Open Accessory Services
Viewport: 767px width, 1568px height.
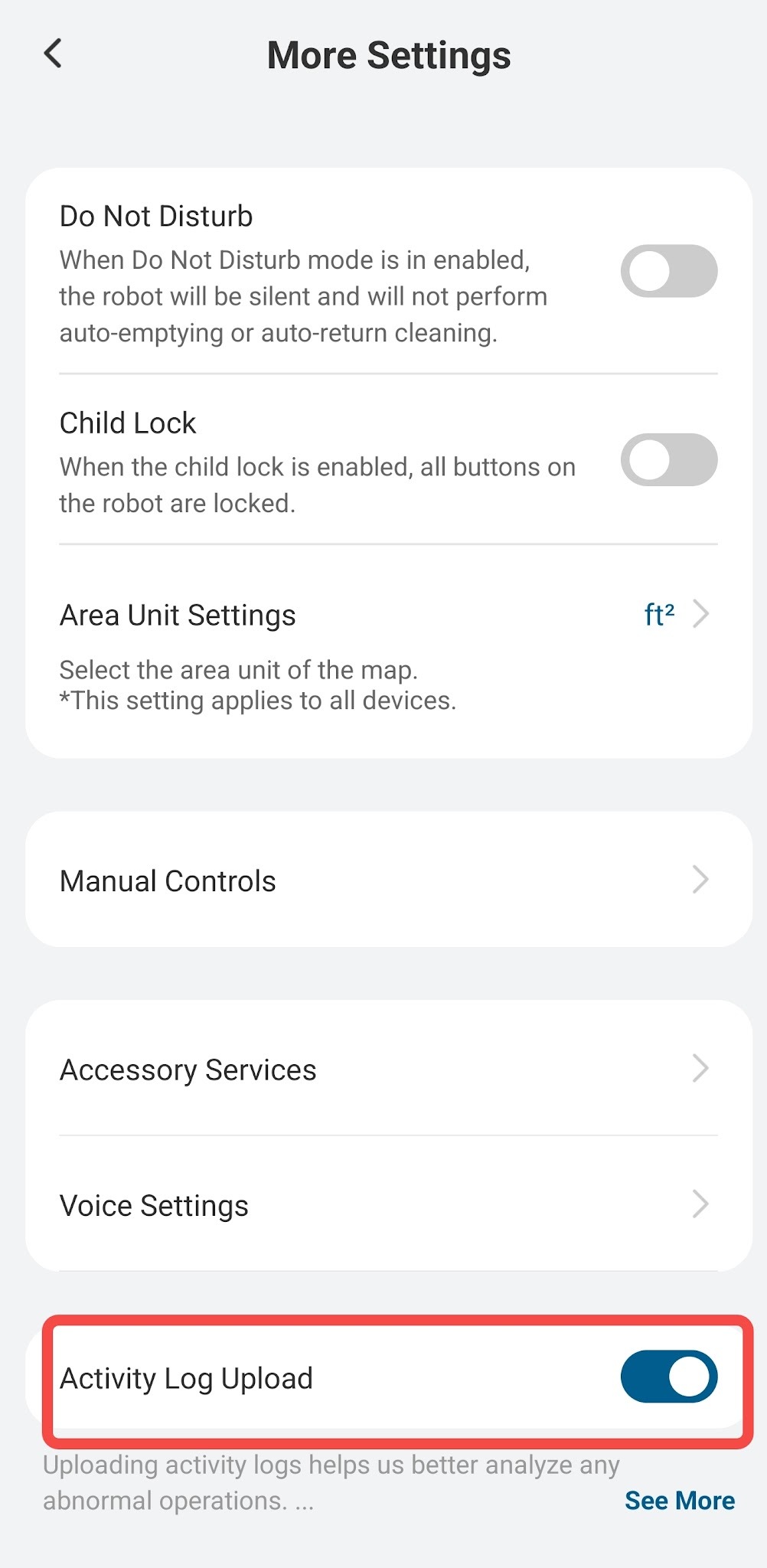coord(388,1070)
